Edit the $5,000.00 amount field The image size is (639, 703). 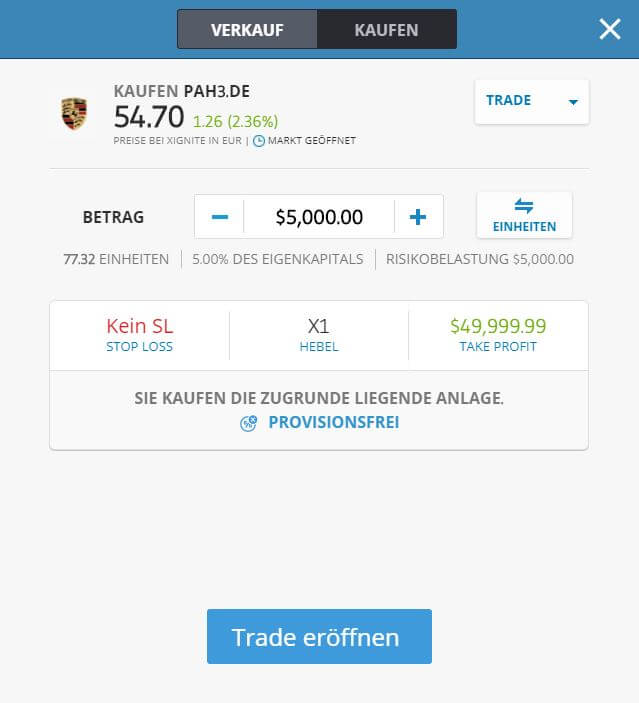coord(319,217)
